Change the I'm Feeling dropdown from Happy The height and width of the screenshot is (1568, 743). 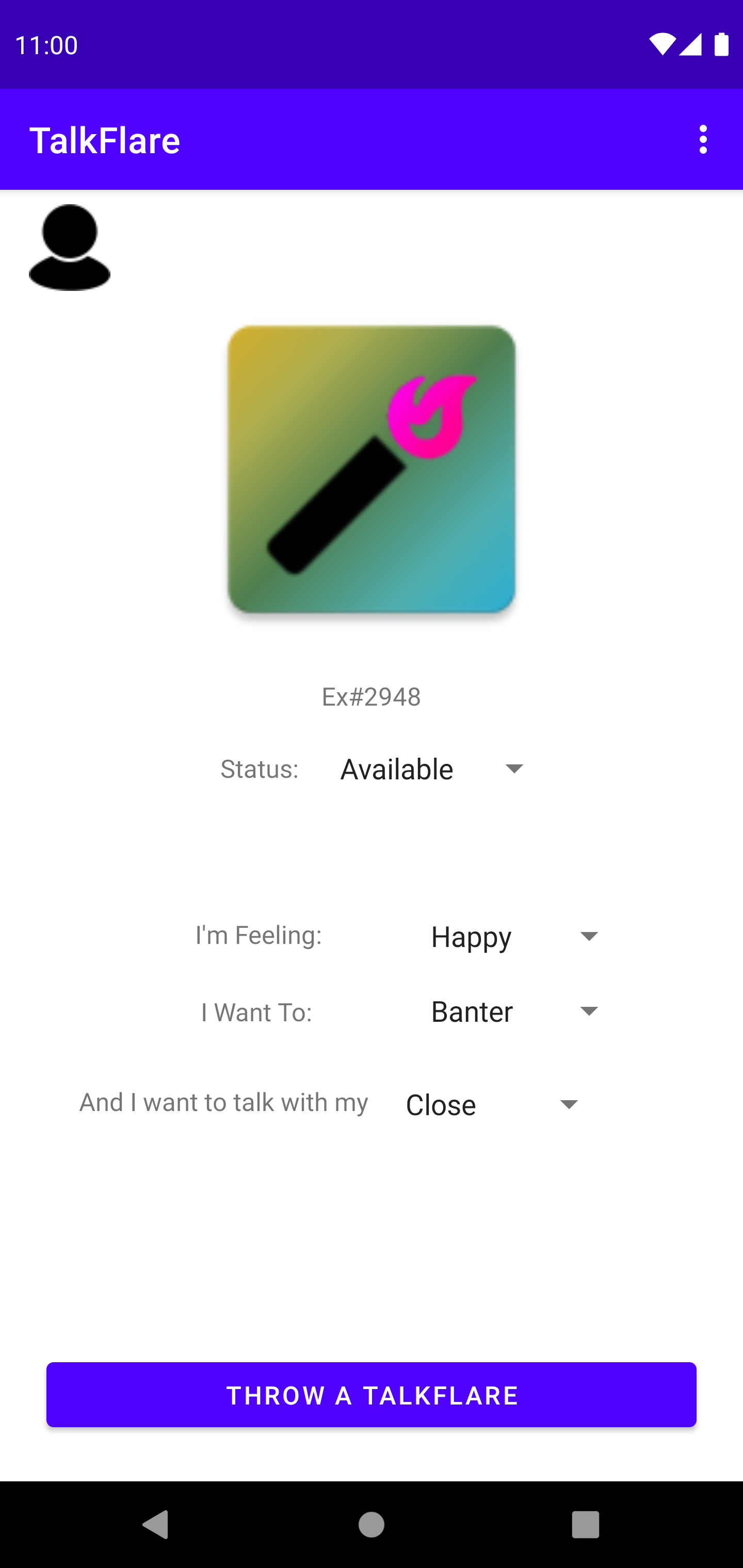coord(514,937)
